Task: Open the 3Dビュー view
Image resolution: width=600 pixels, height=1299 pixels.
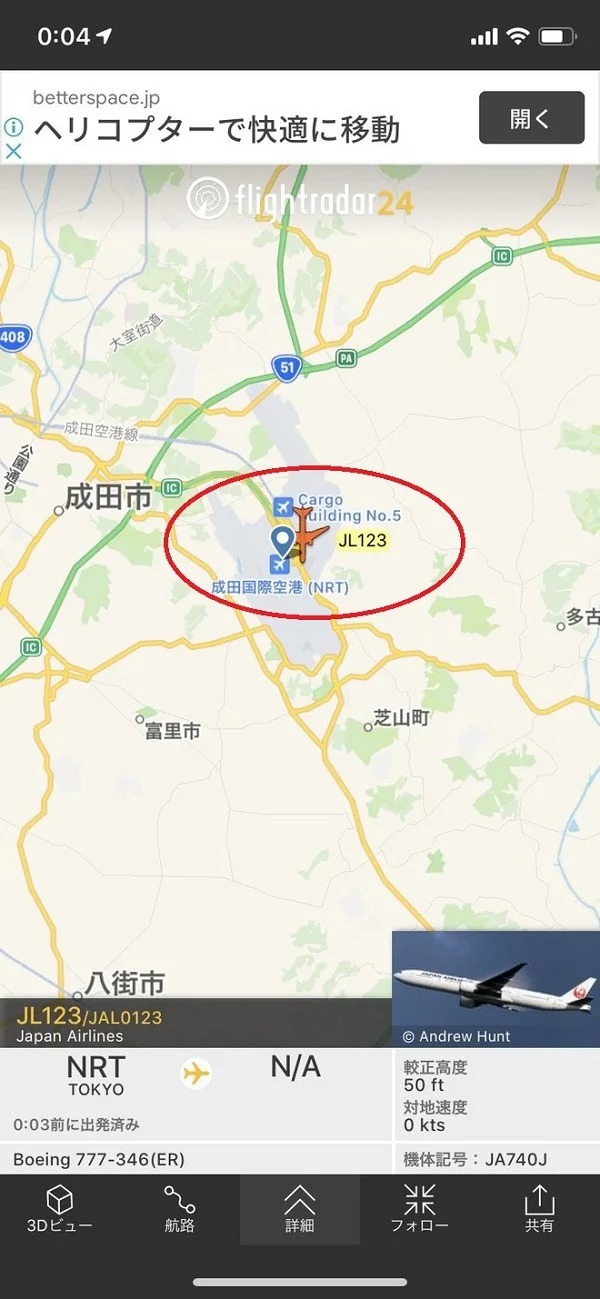Action: pyautogui.click(x=60, y=1208)
